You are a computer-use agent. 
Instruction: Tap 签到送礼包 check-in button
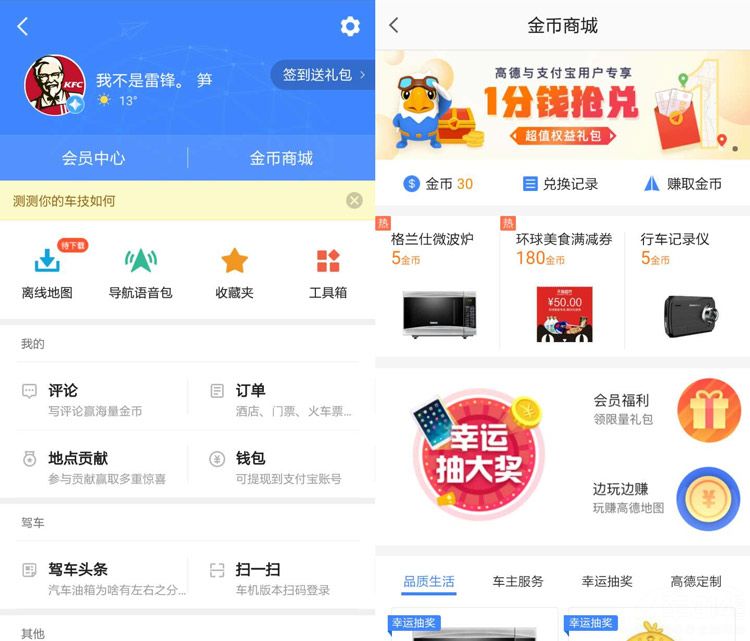(322, 75)
